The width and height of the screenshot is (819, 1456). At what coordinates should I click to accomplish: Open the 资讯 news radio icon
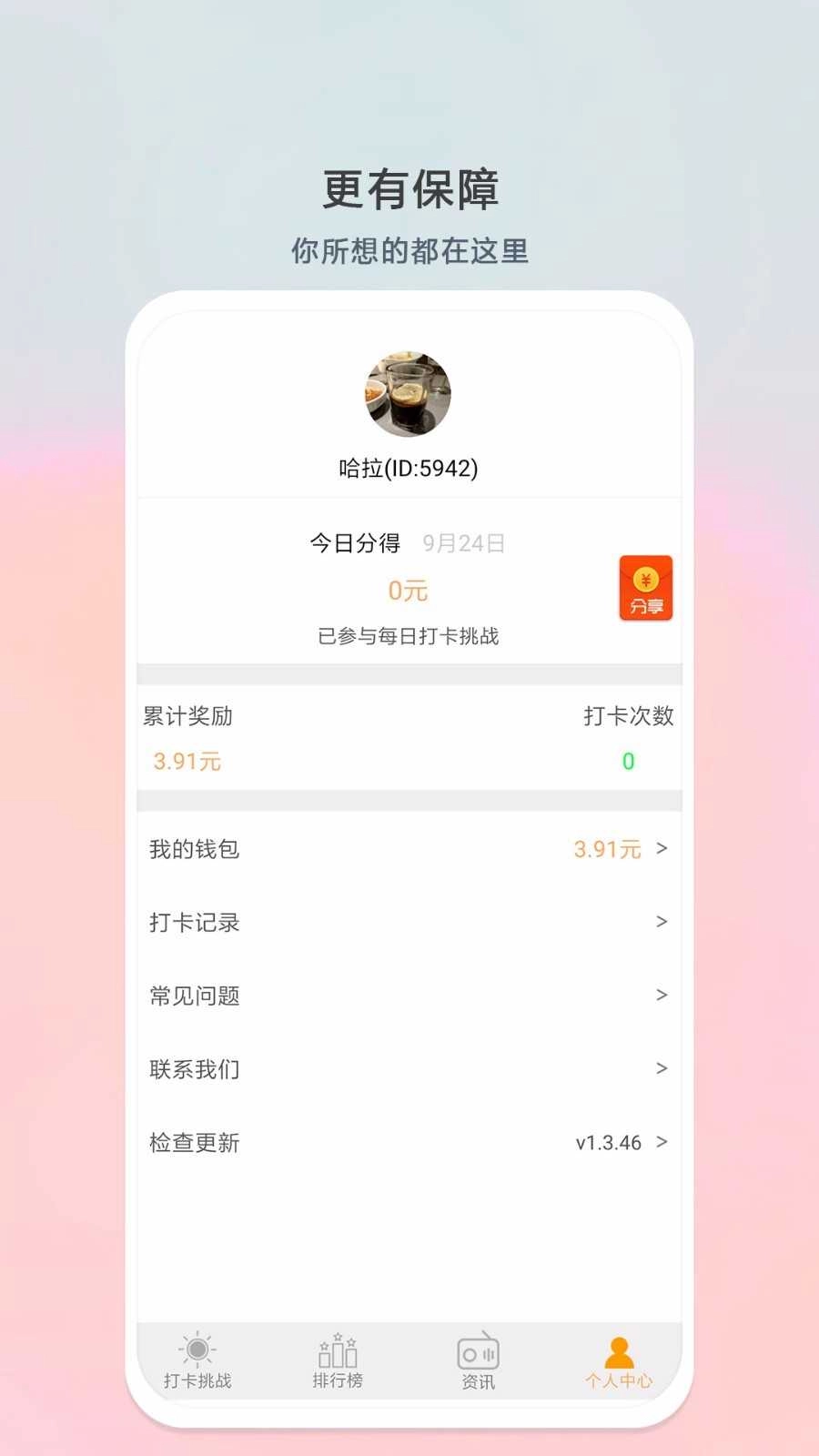click(x=477, y=1350)
